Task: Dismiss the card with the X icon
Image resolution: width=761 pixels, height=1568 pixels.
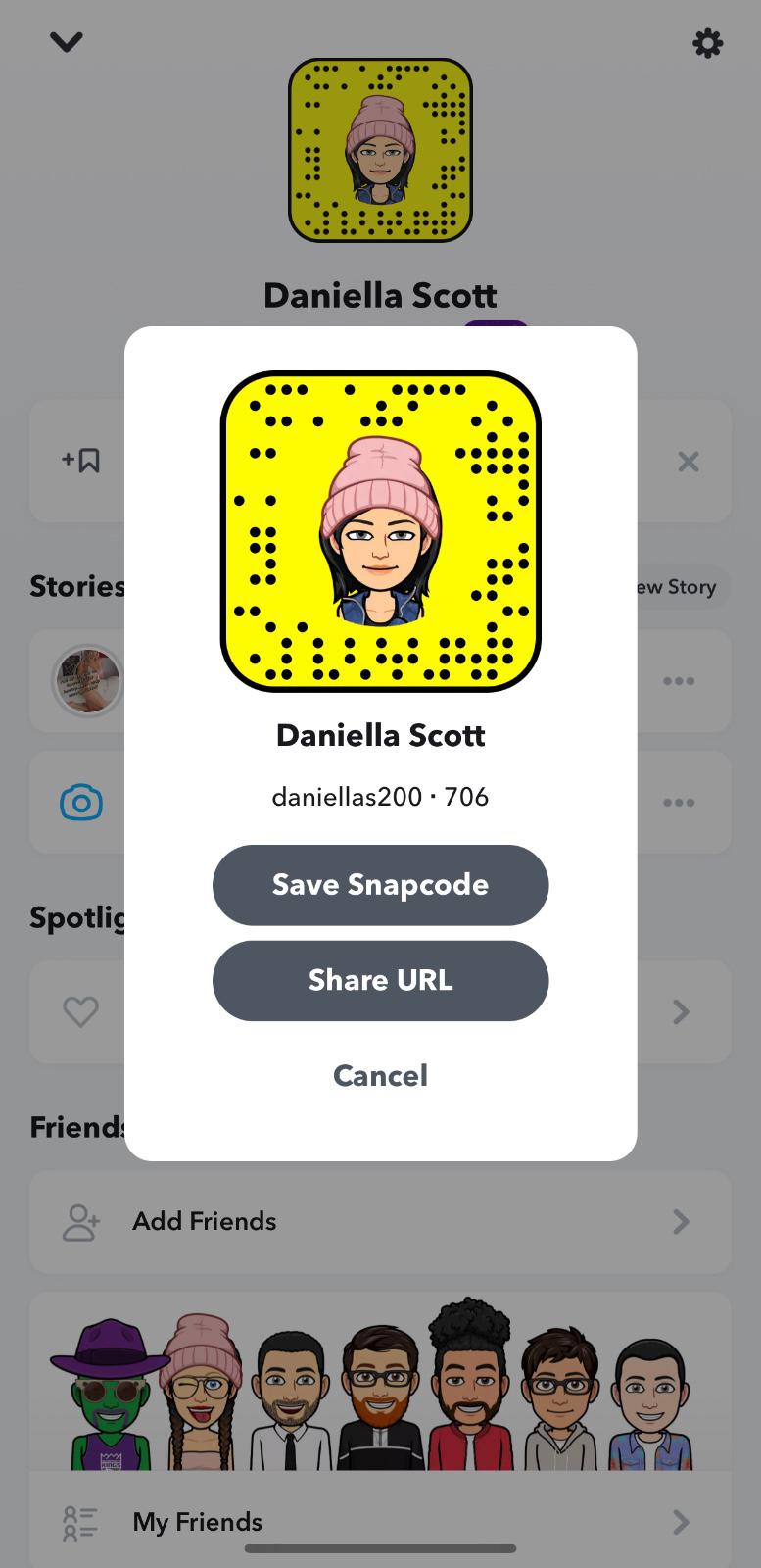Action: pos(689,461)
